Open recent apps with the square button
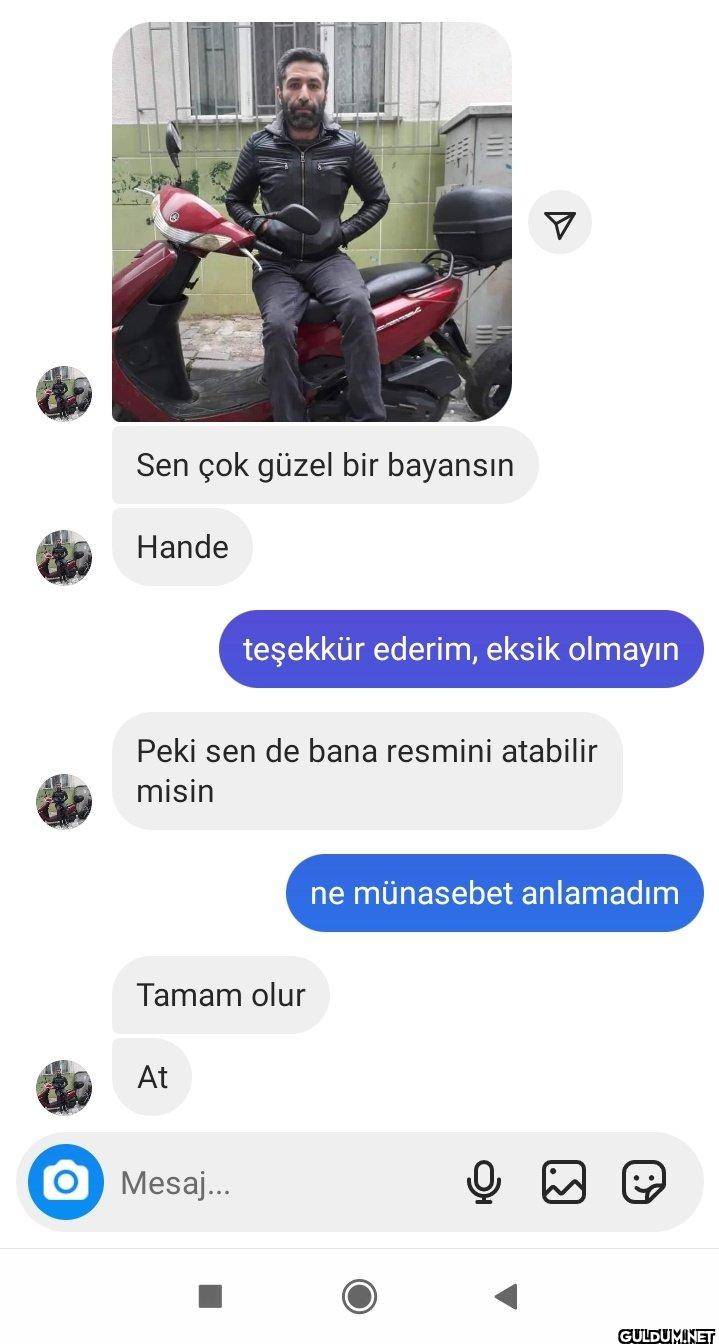 click(x=210, y=1297)
